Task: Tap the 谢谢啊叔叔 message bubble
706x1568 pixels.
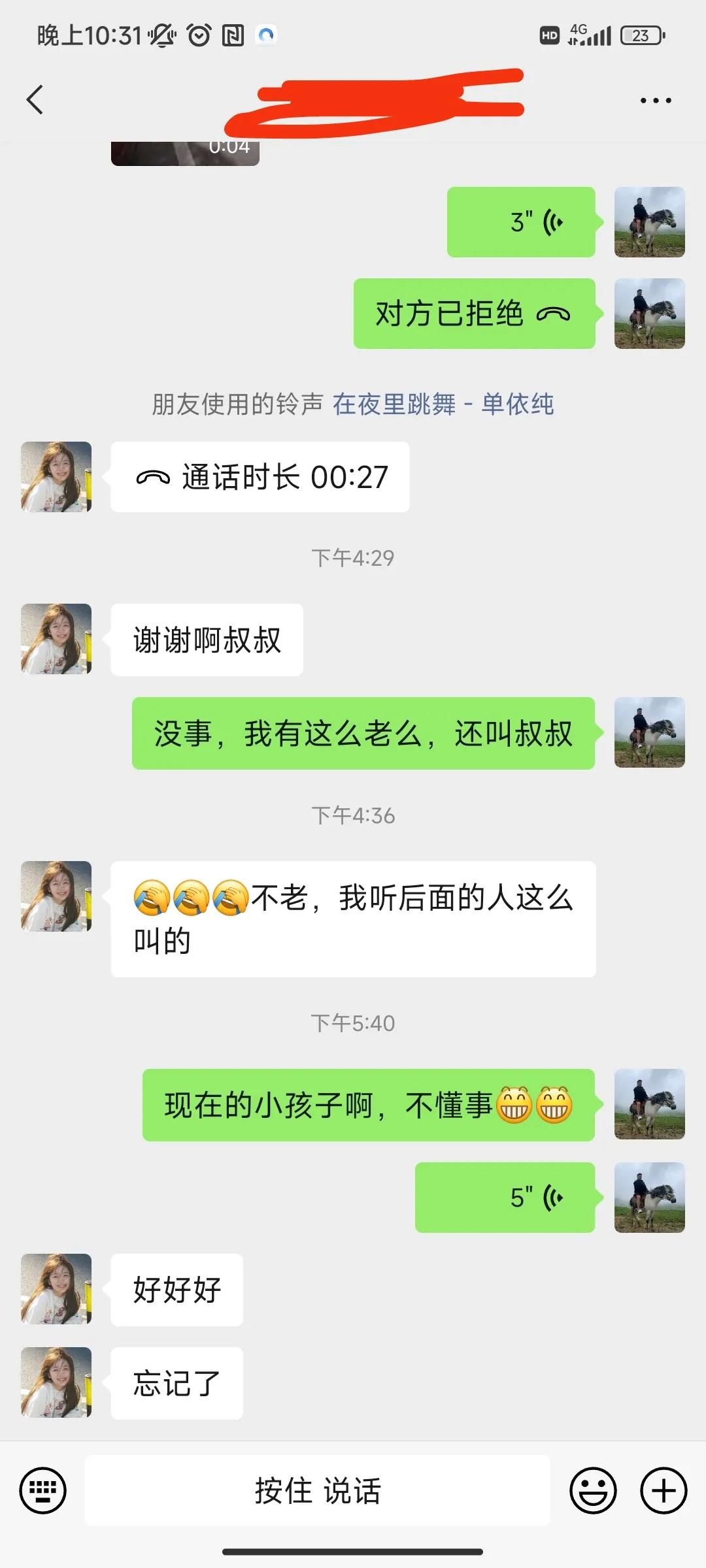Action: pyautogui.click(x=207, y=640)
